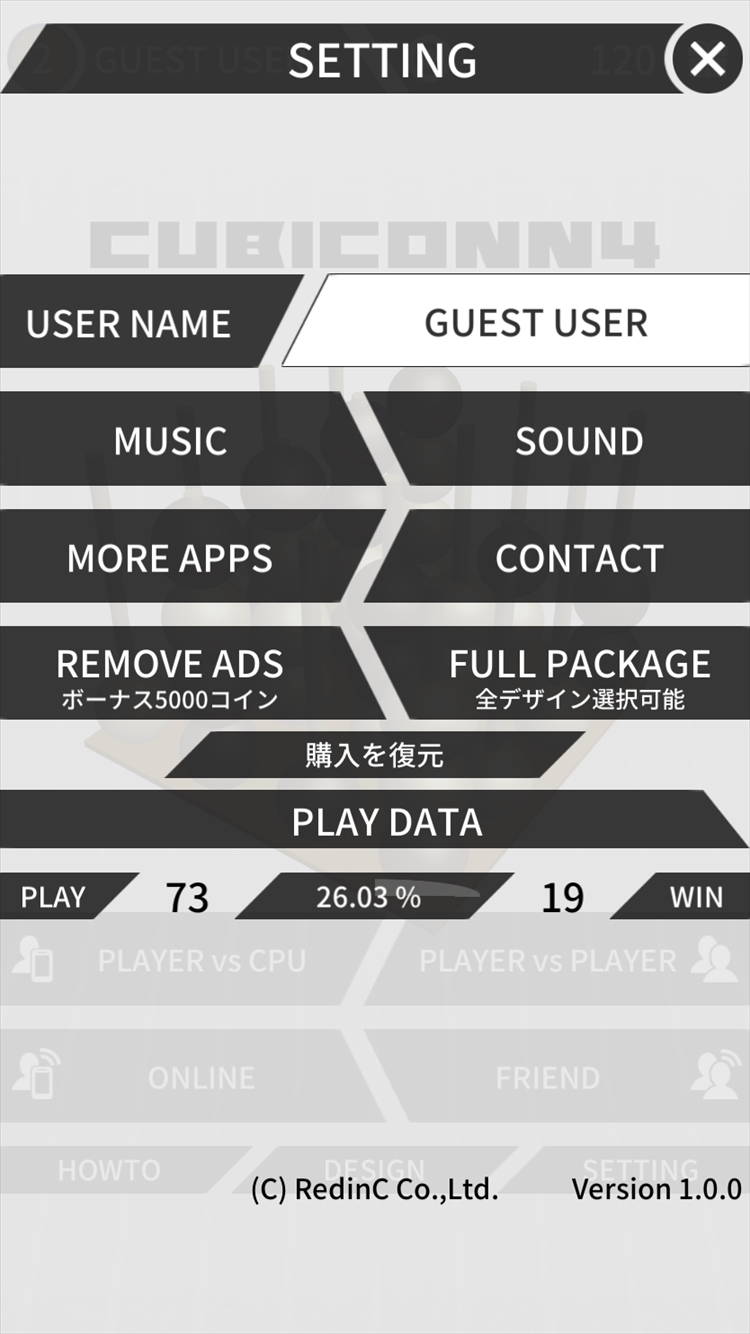Image resolution: width=750 pixels, height=1334 pixels.
Task: Open More Apps
Action: [x=172, y=557]
